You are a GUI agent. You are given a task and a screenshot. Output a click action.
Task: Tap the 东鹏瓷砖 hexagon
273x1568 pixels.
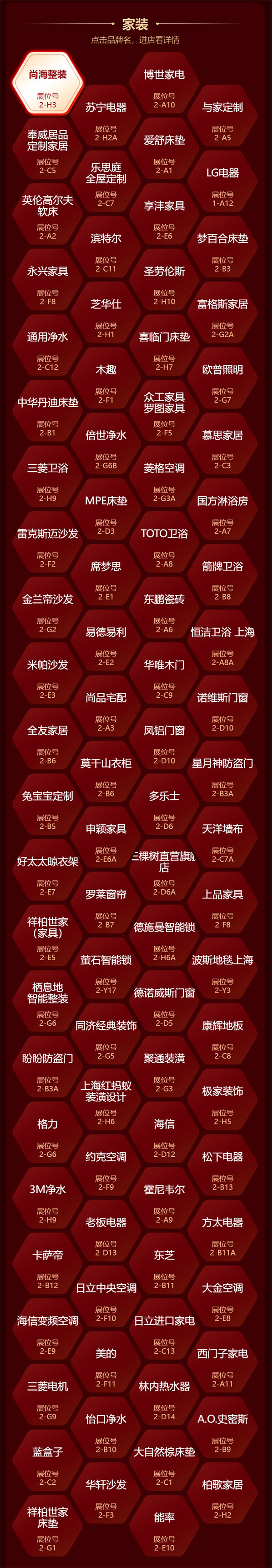pos(164,610)
